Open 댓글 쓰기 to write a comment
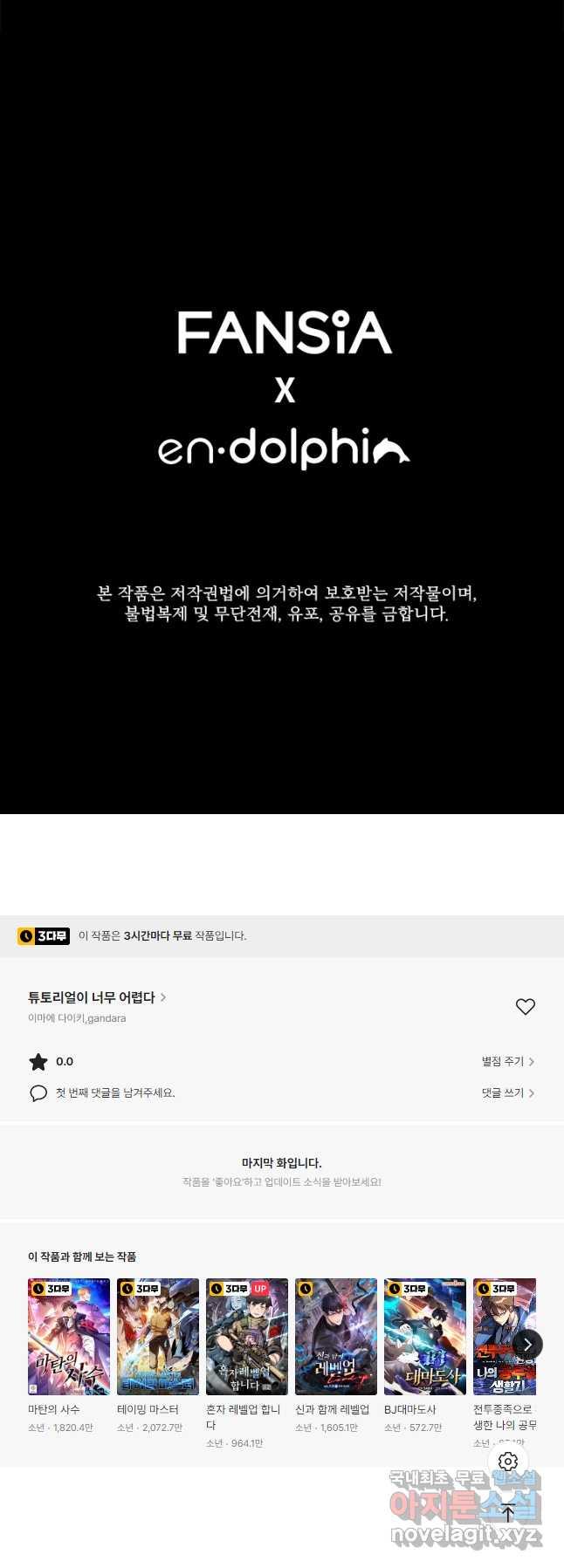The width and height of the screenshot is (564, 1568). pos(507,1093)
